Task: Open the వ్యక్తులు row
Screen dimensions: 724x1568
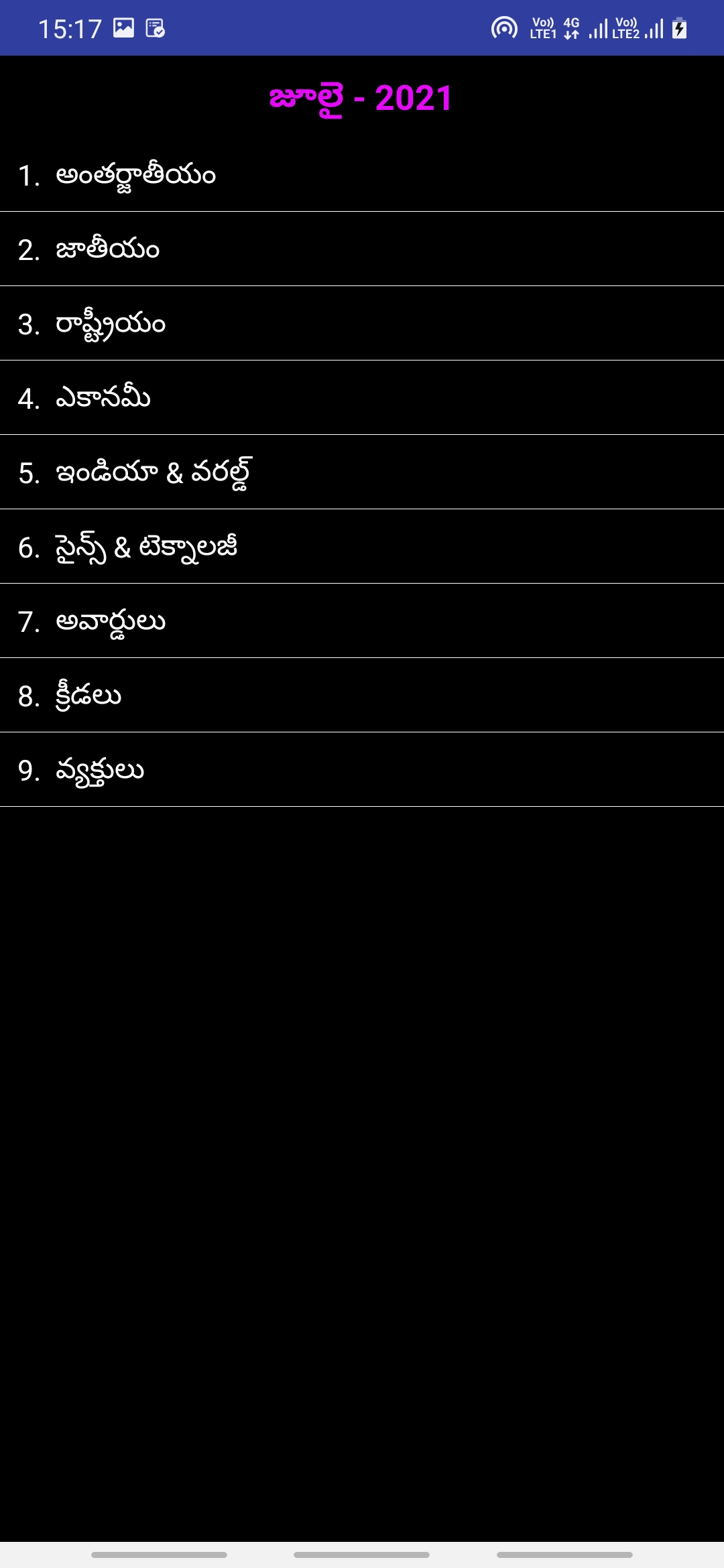Action: click(x=100, y=771)
